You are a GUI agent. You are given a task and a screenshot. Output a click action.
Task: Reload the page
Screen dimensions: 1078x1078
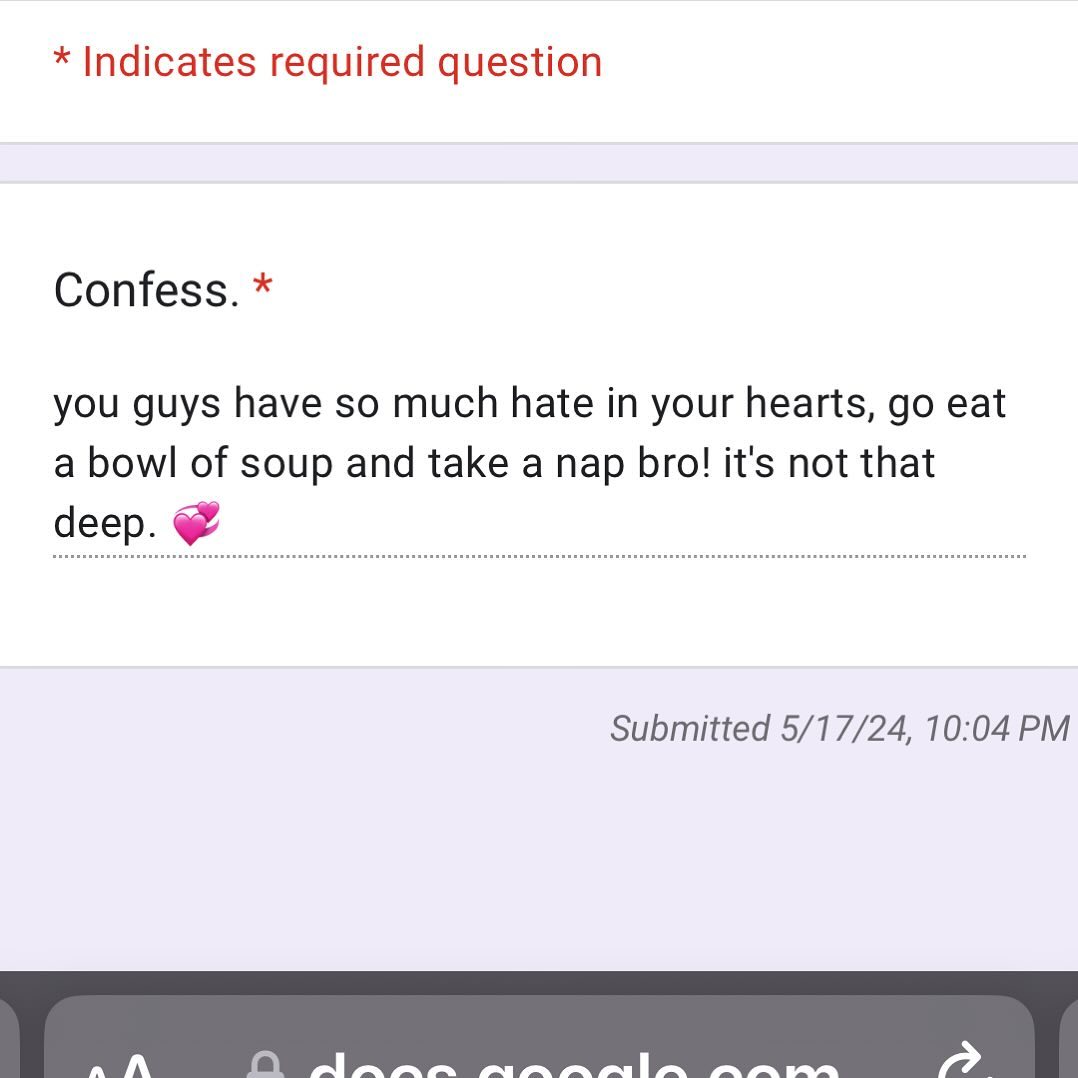click(x=964, y=1062)
